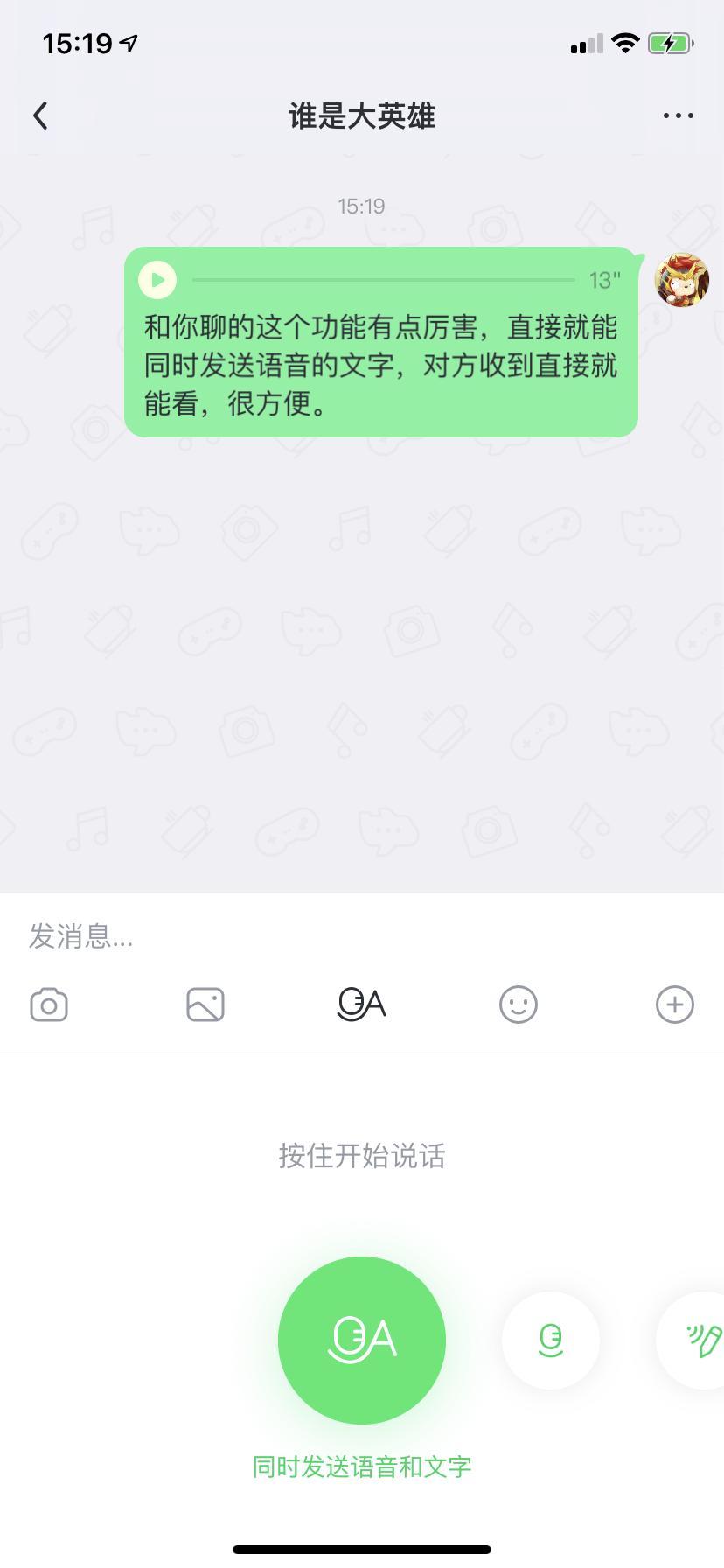Focus the 发消息 message input field

coord(350,936)
